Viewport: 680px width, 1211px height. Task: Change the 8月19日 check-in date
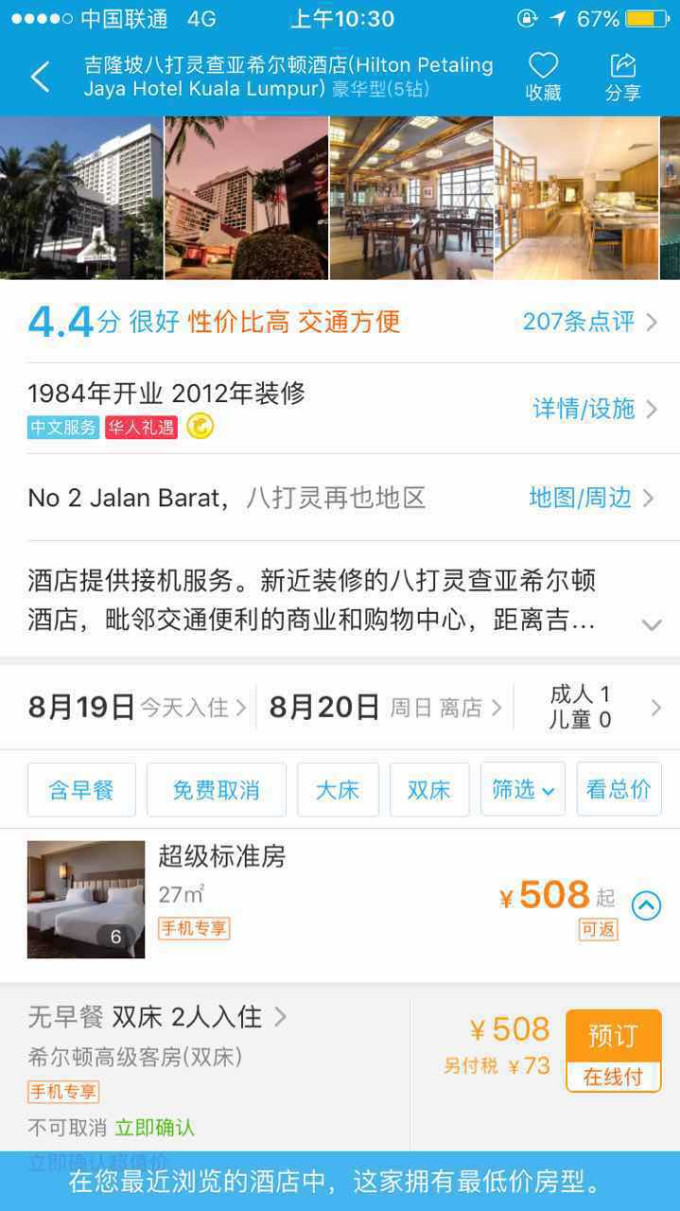pos(136,708)
